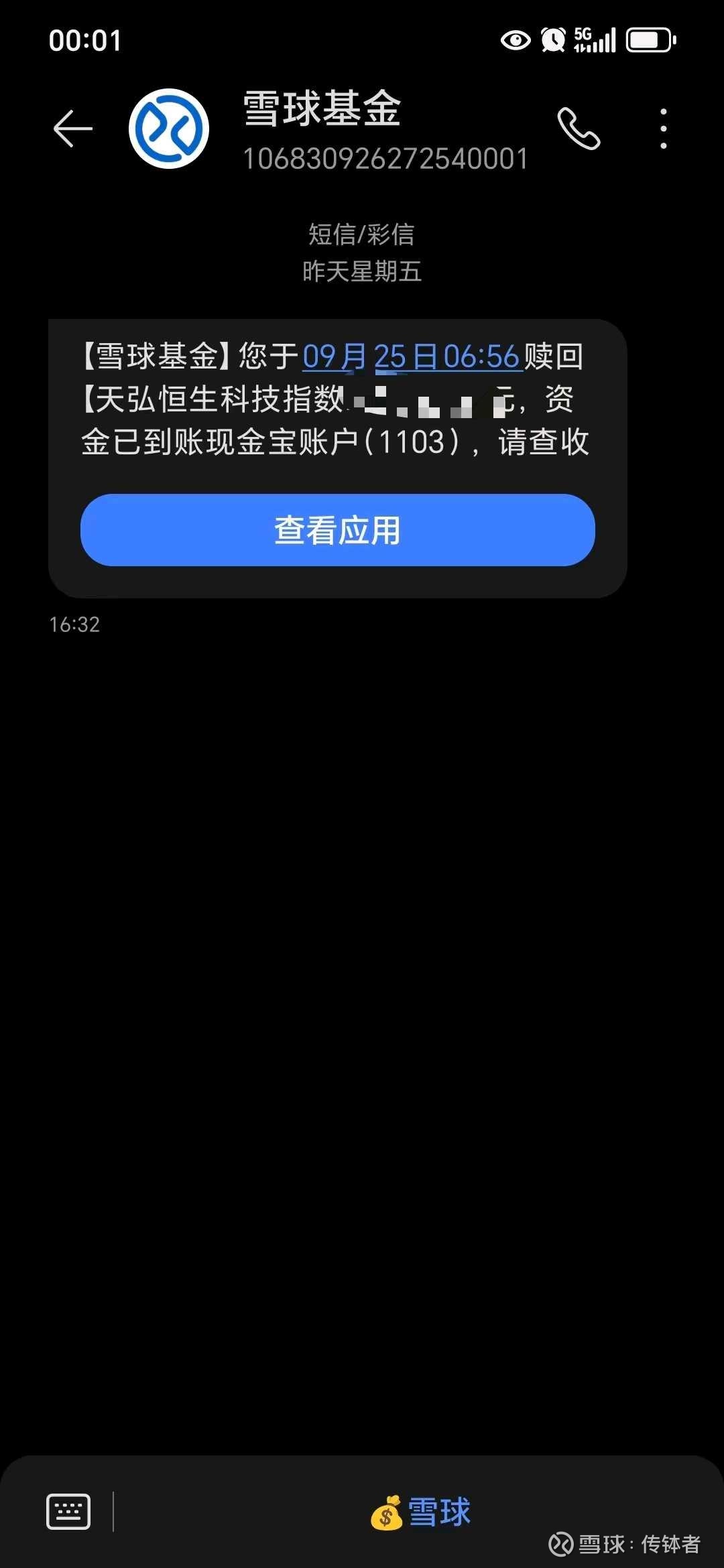724x1568 pixels.
Task: Tap the 16:32 message timestamp
Action: pyautogui.click(x=74, y=625)
